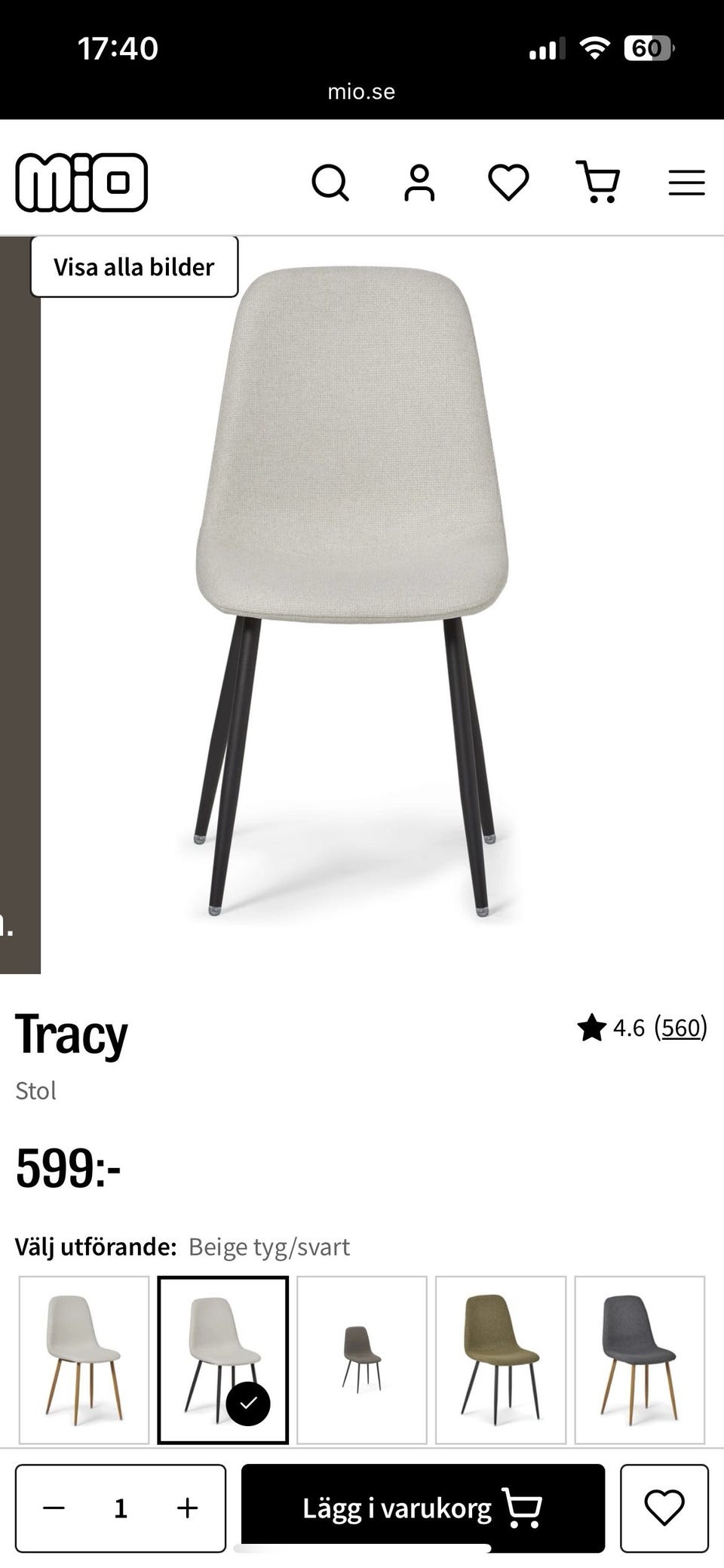Open the account profile icon
This screenshot has height=1568, width=724.
click(419, 183)
